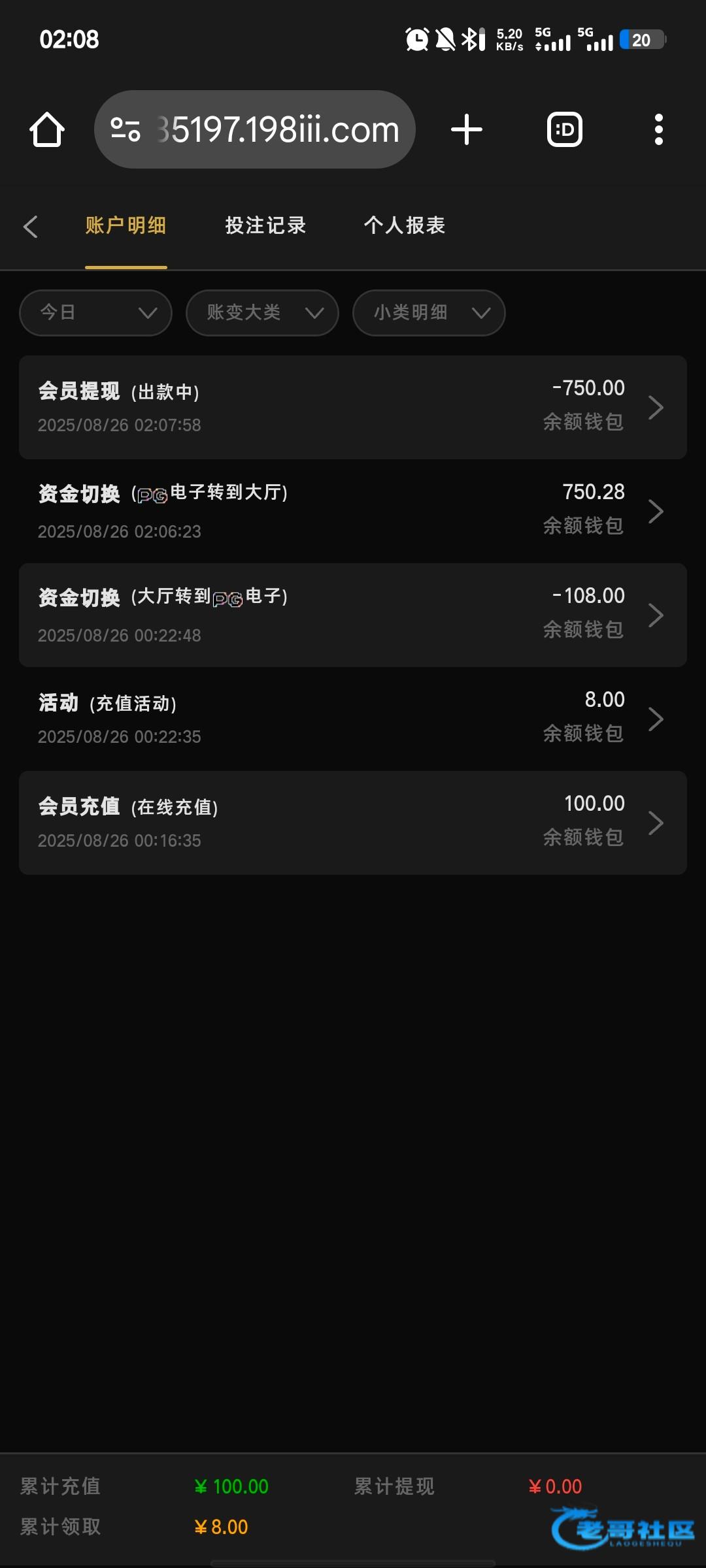Expand the 账变大类 filter dropdown

click(262, 313)
